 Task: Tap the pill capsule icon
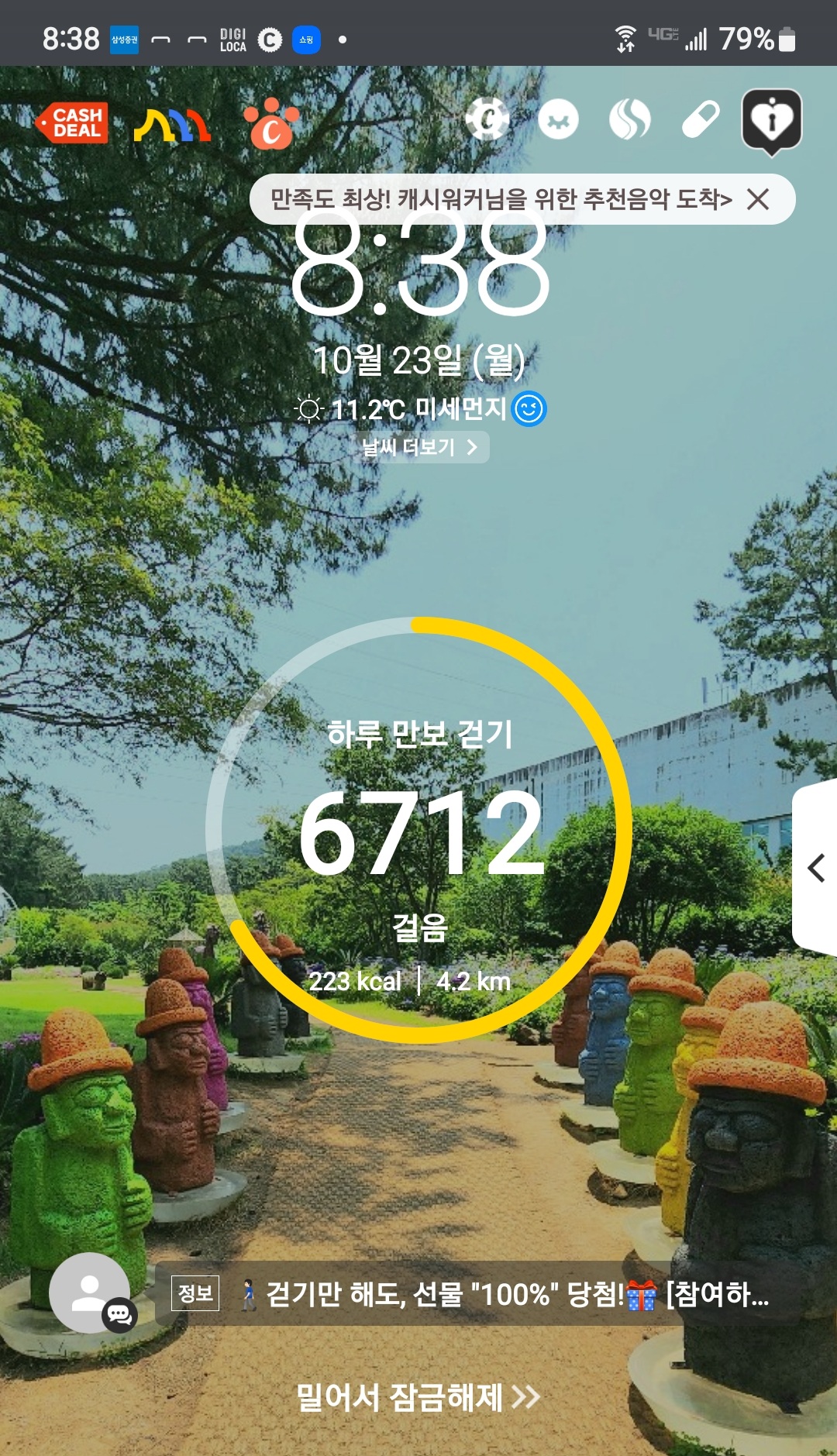(701, 119)
